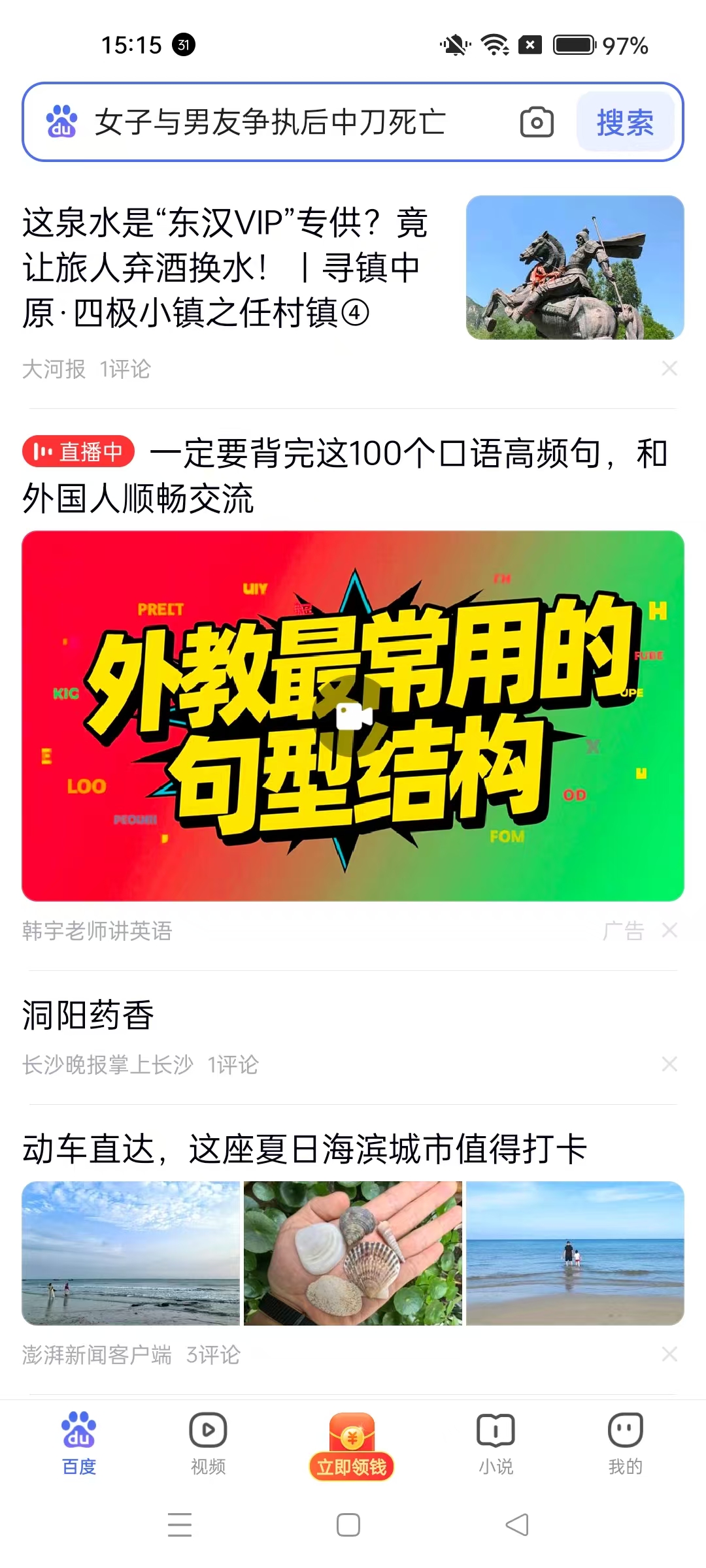Open the live stream on 100 English sentences

(x=353, y=715)
